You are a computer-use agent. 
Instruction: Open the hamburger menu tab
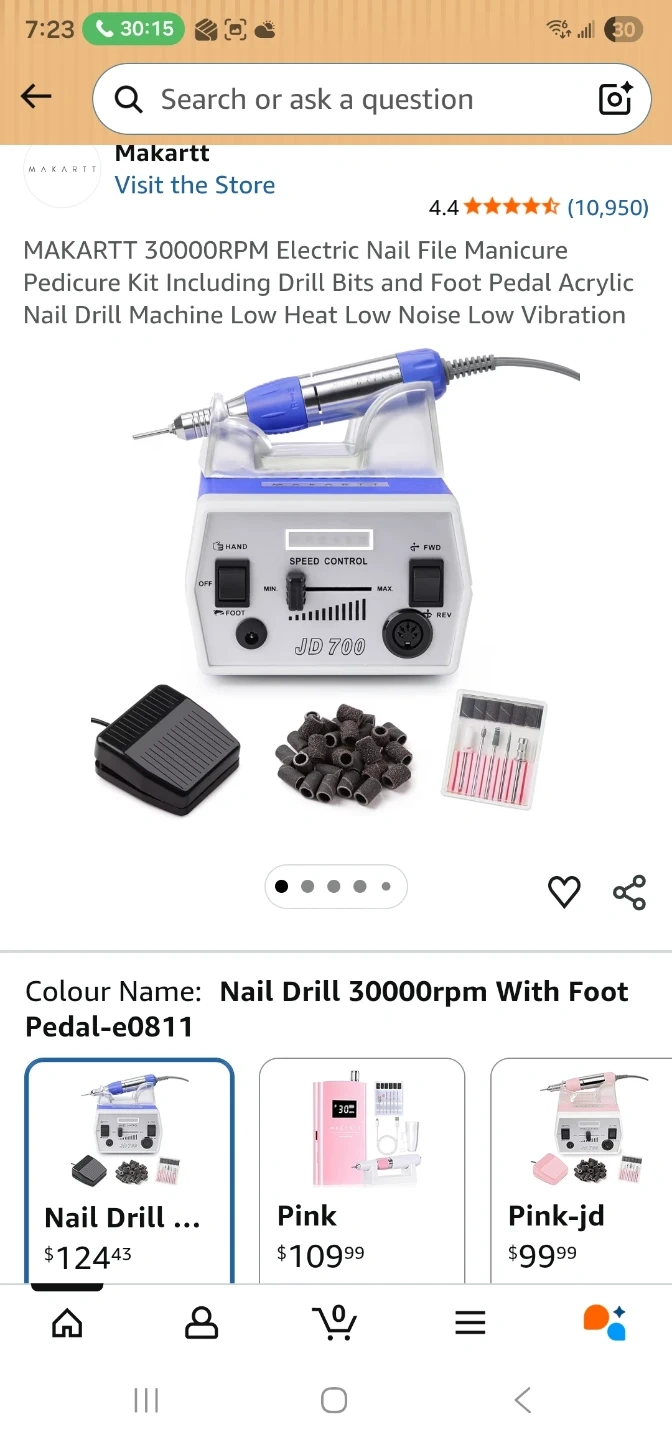tap(470, 1323)
